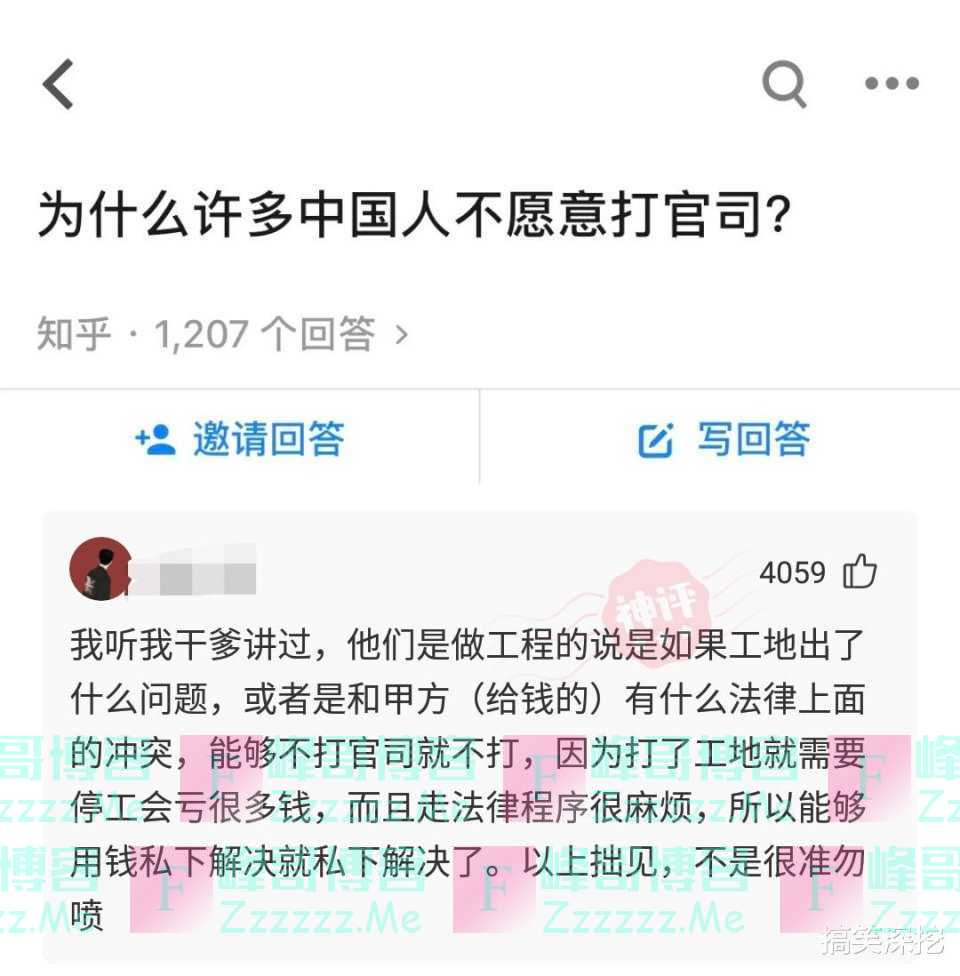Go back using the top-left arrow
The image size is (960, 976).
(x=58, y=84)
